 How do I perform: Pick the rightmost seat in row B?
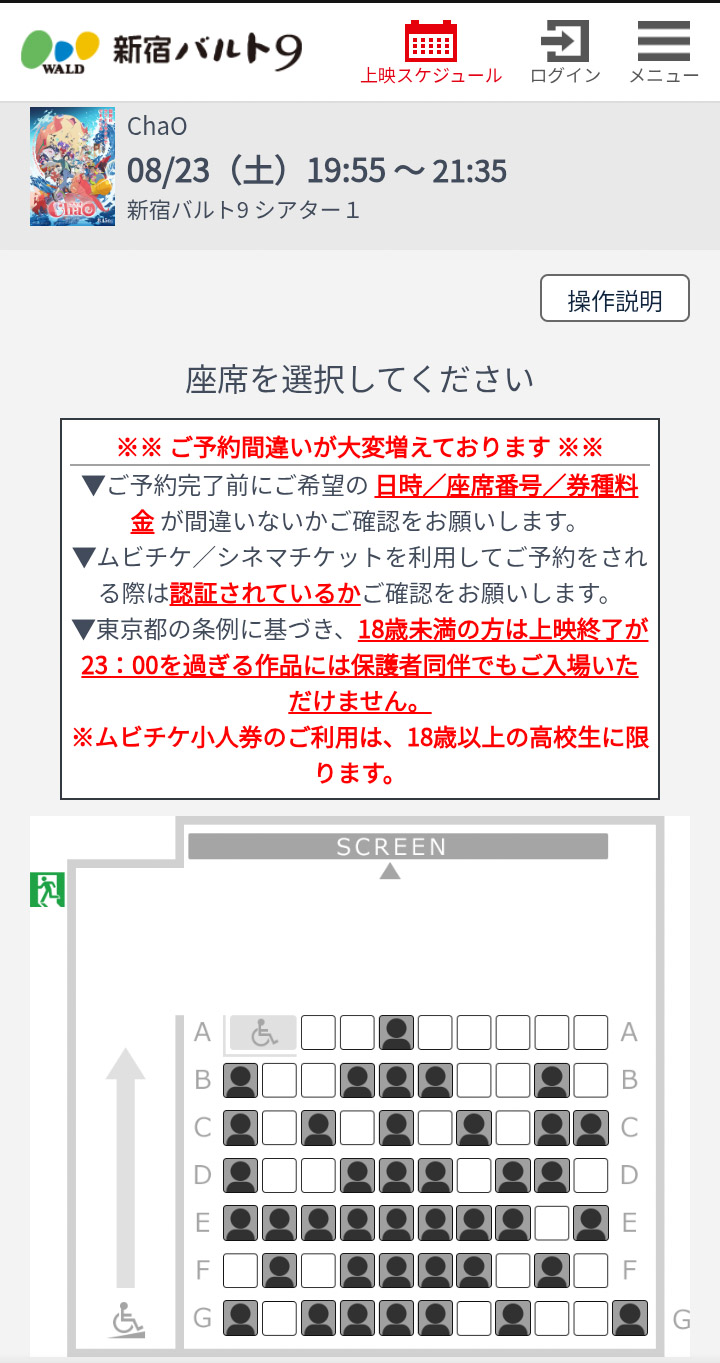591,1080
